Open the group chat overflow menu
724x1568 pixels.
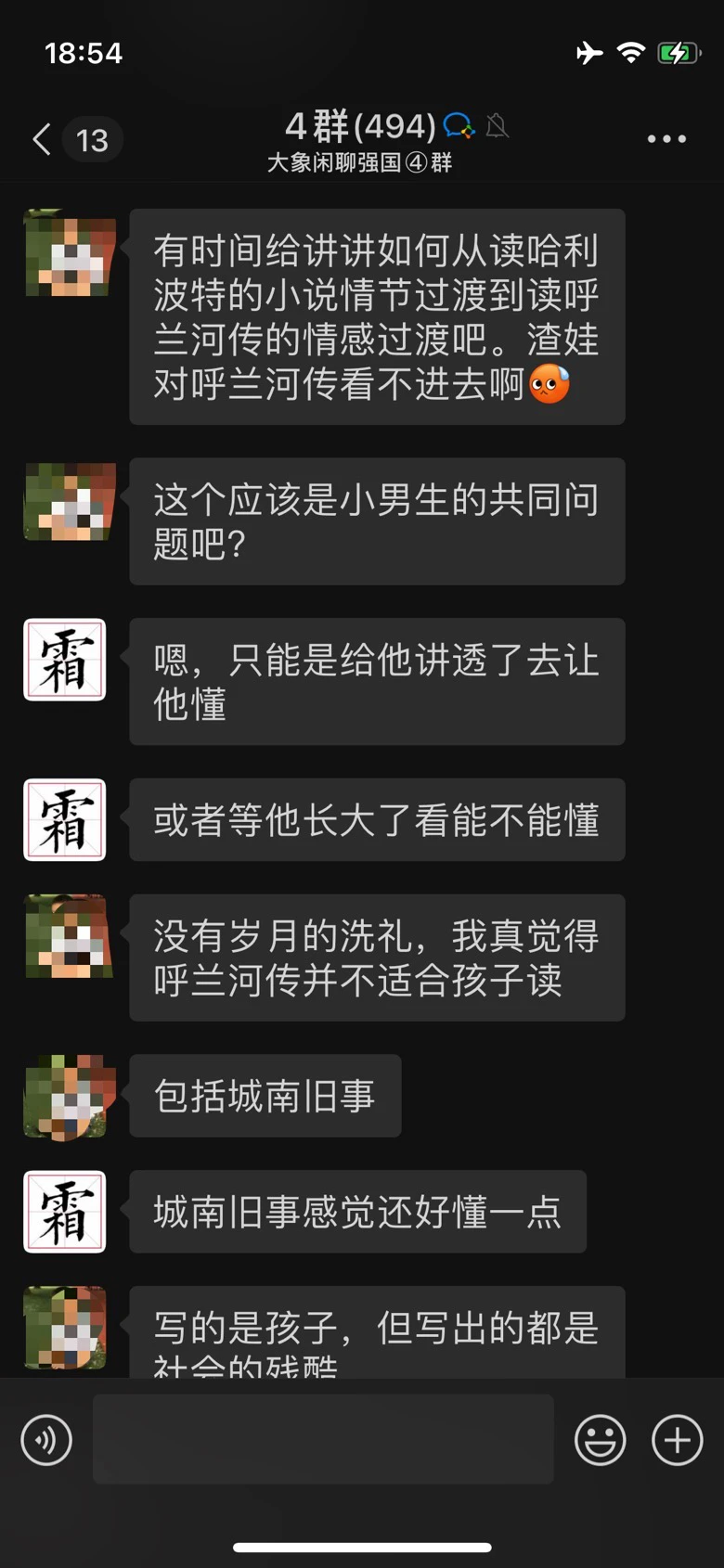666,139
